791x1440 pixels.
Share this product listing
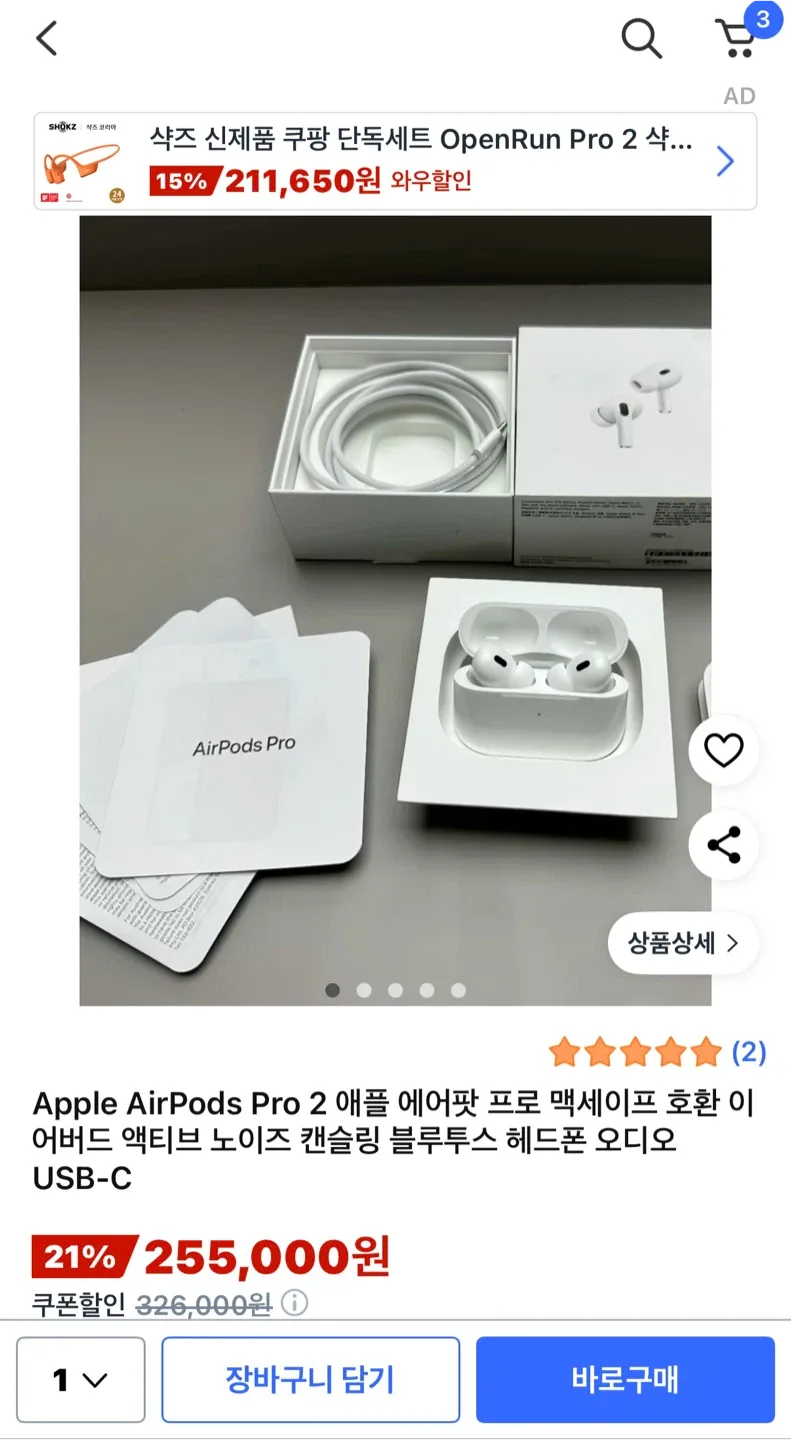pos(723,845)
